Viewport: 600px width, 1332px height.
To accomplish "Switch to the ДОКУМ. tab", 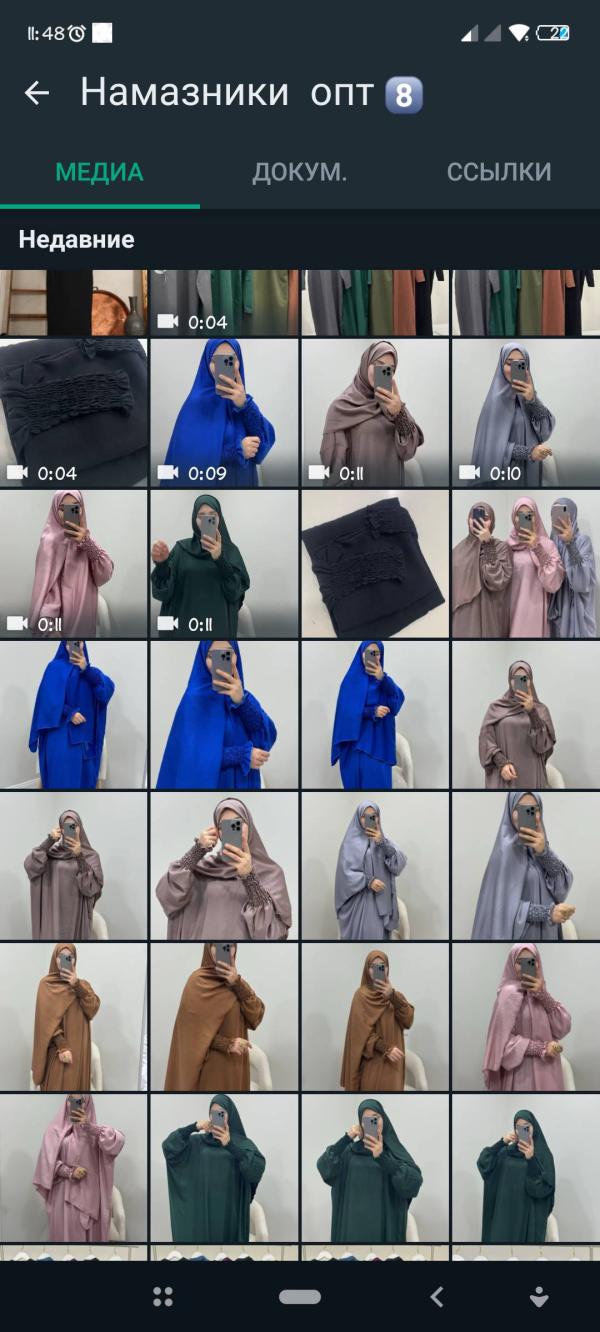I will pyautogui.click(x=299, y=172).
